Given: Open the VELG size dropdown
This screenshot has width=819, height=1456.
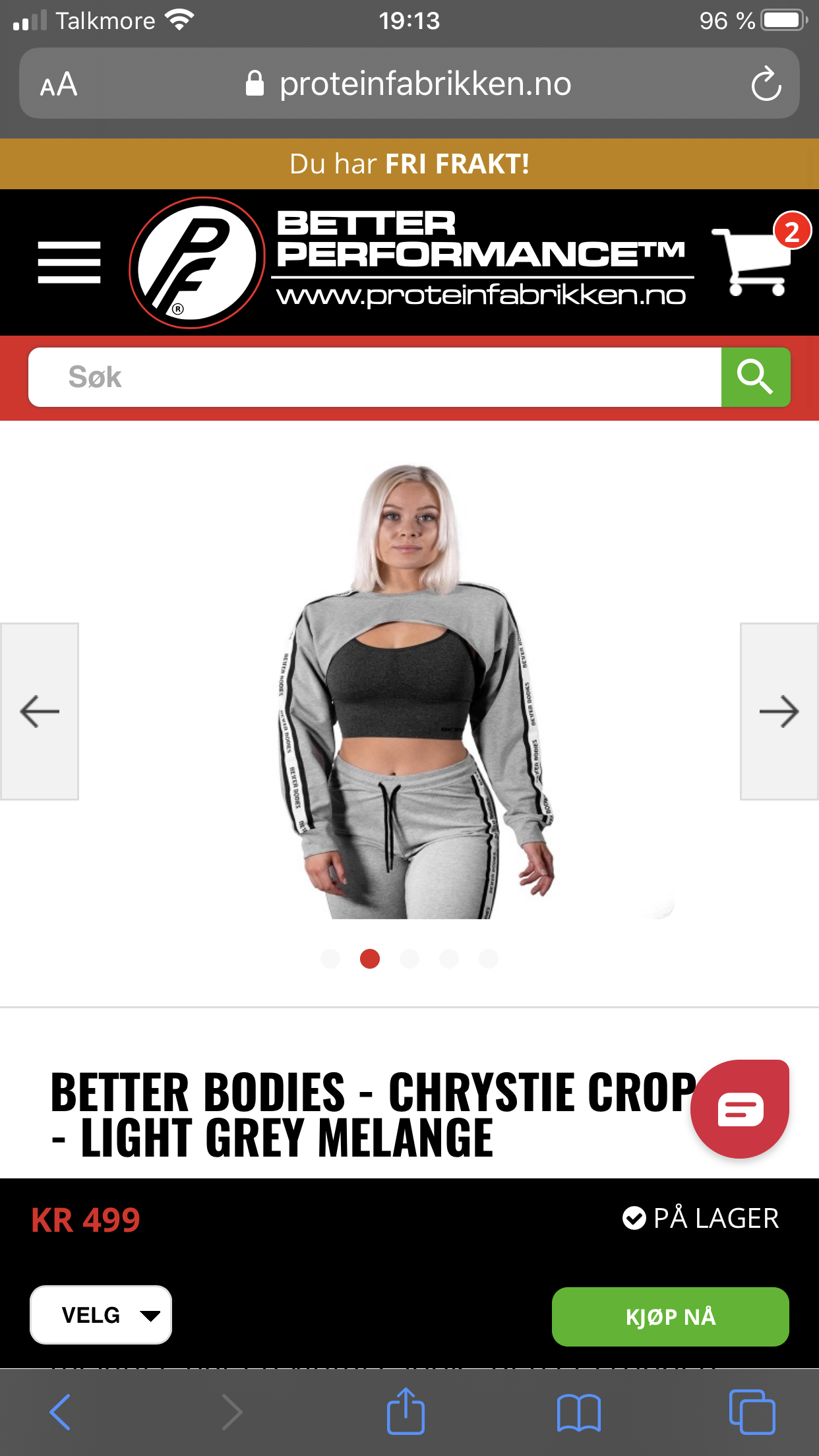Looking at the screenshot, I should tap(101, 1315).
